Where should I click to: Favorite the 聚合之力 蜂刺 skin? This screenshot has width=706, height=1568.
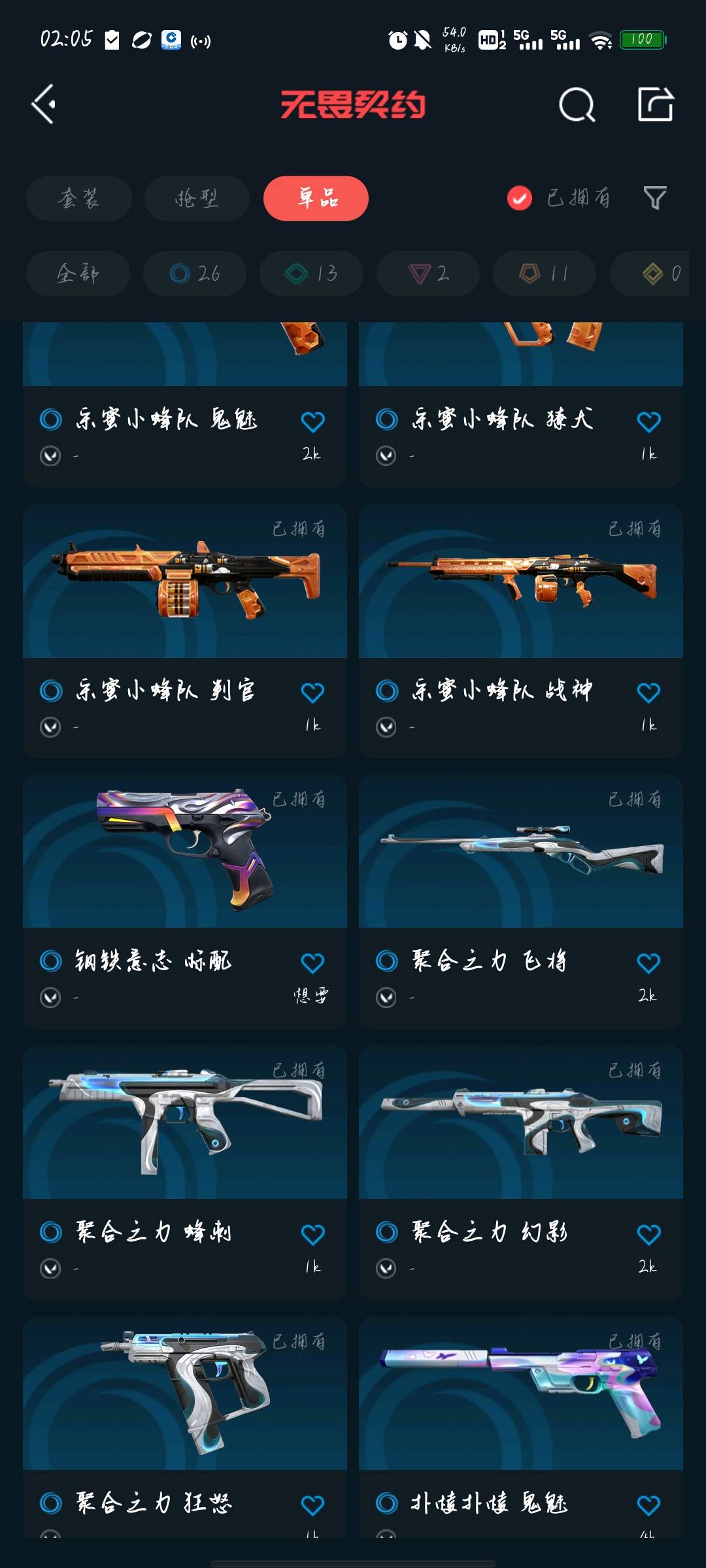point(312,1234)
